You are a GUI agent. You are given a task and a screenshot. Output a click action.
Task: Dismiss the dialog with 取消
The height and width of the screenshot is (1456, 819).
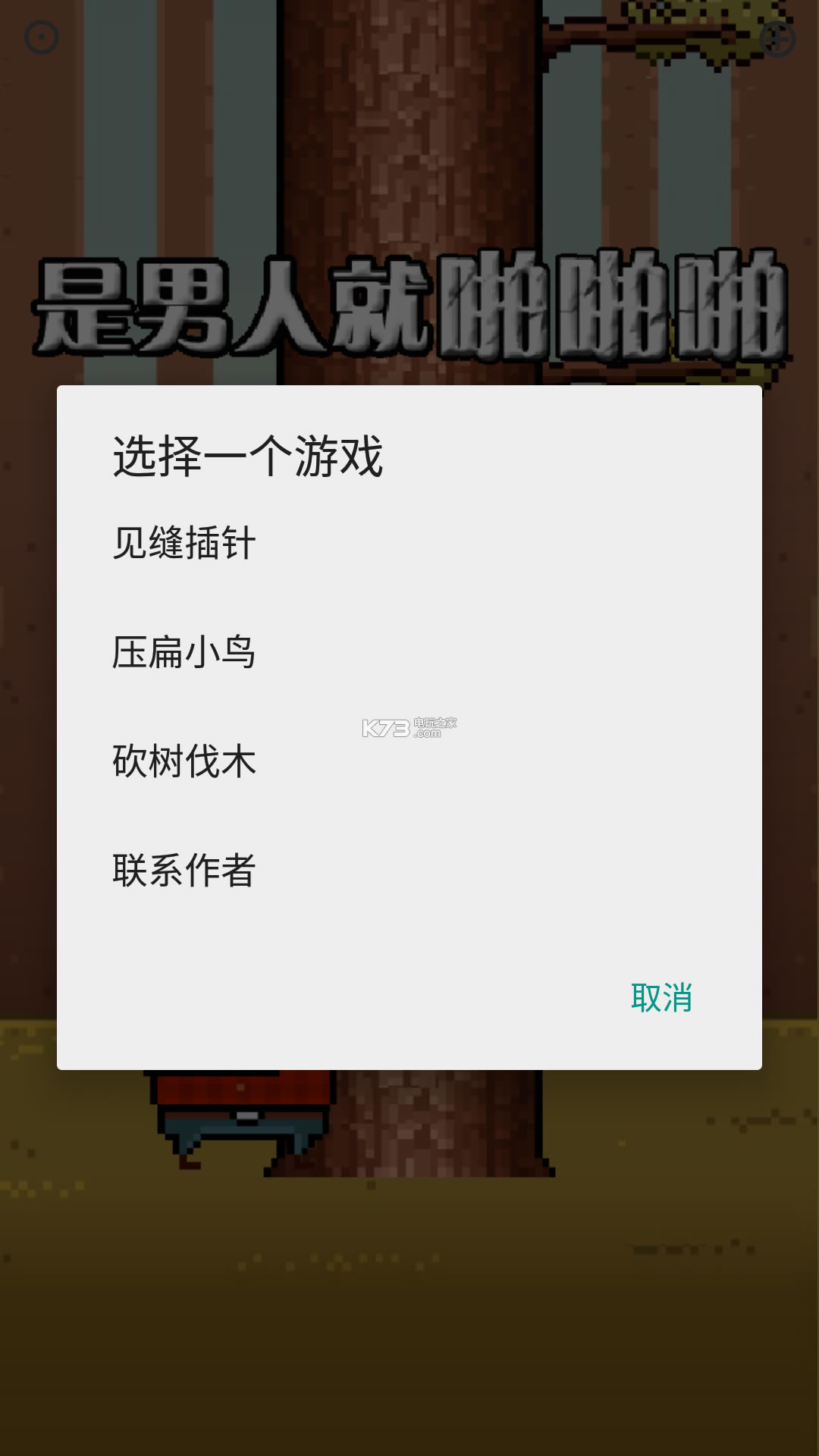click(x=661, y=998)
